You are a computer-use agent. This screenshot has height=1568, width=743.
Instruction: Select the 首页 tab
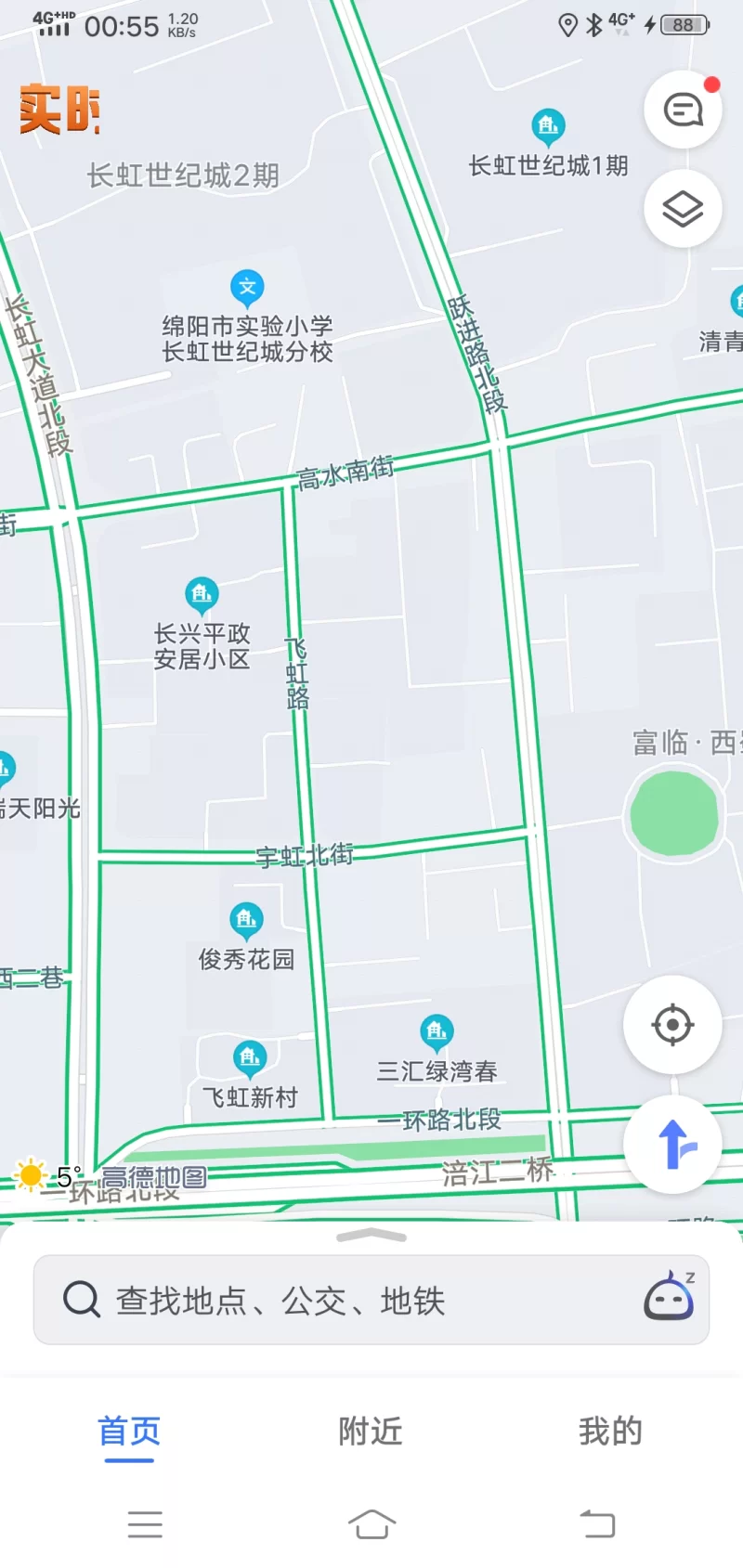pyautogui.click(x=129, y=1432)
